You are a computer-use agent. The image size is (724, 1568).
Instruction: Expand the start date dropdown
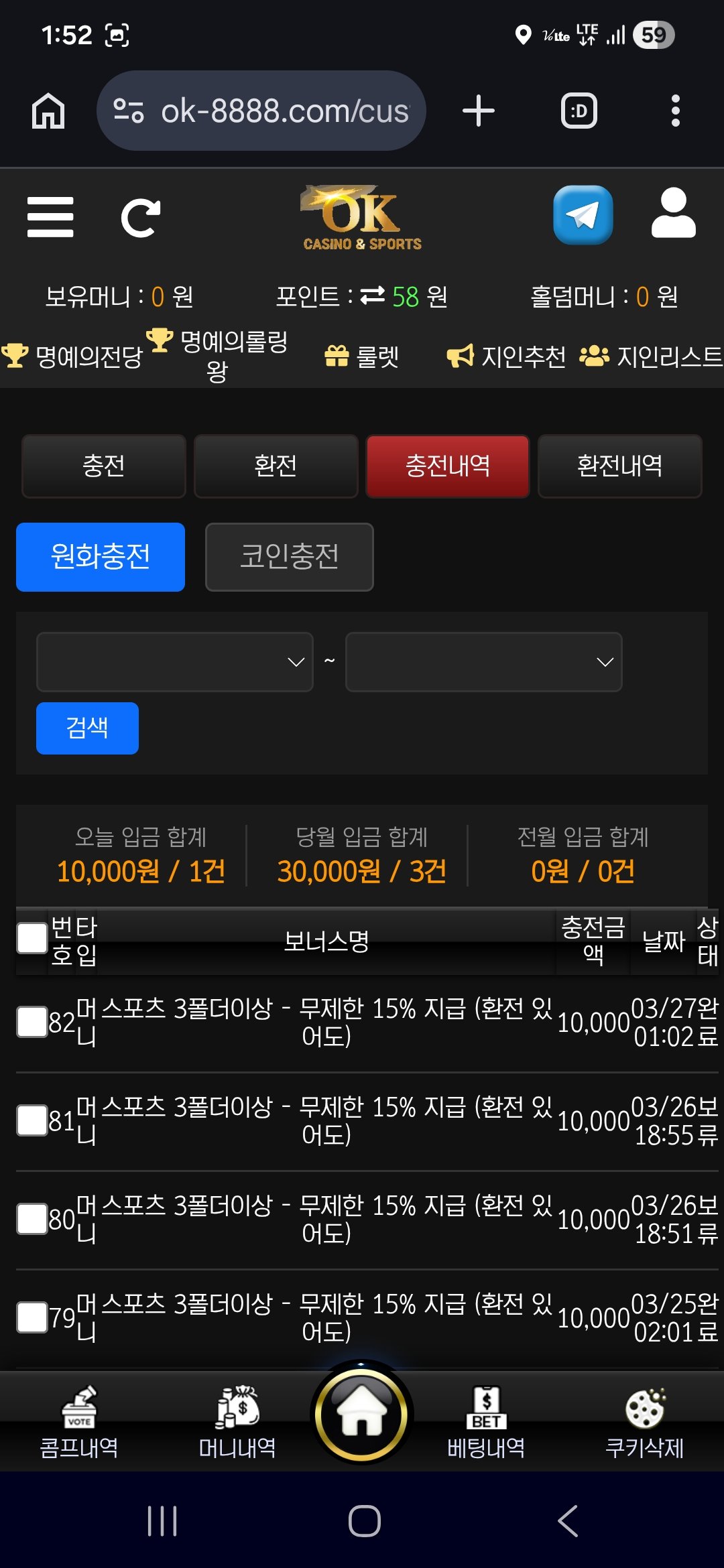click(175, 662)
